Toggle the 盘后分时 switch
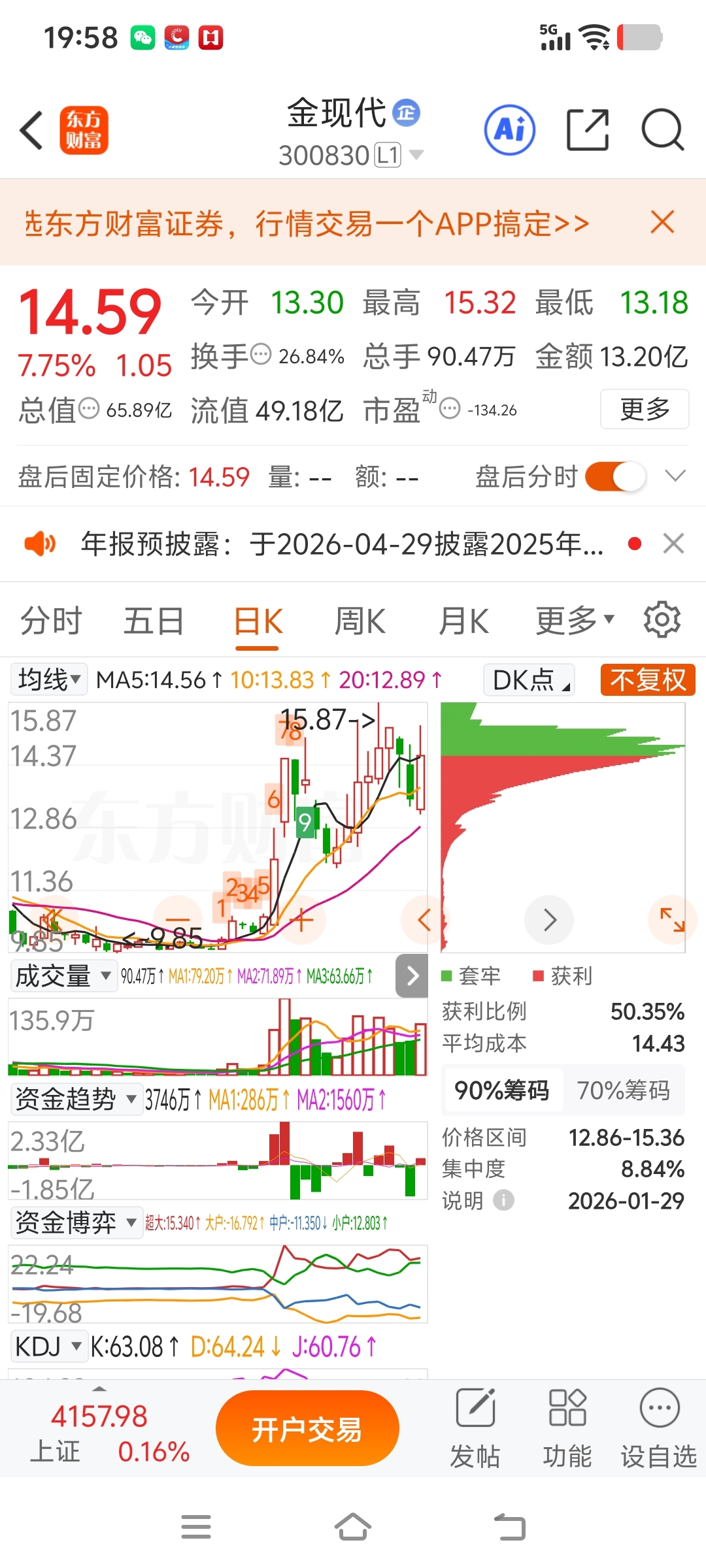The image size is (706, 1568). pos(615,476)
